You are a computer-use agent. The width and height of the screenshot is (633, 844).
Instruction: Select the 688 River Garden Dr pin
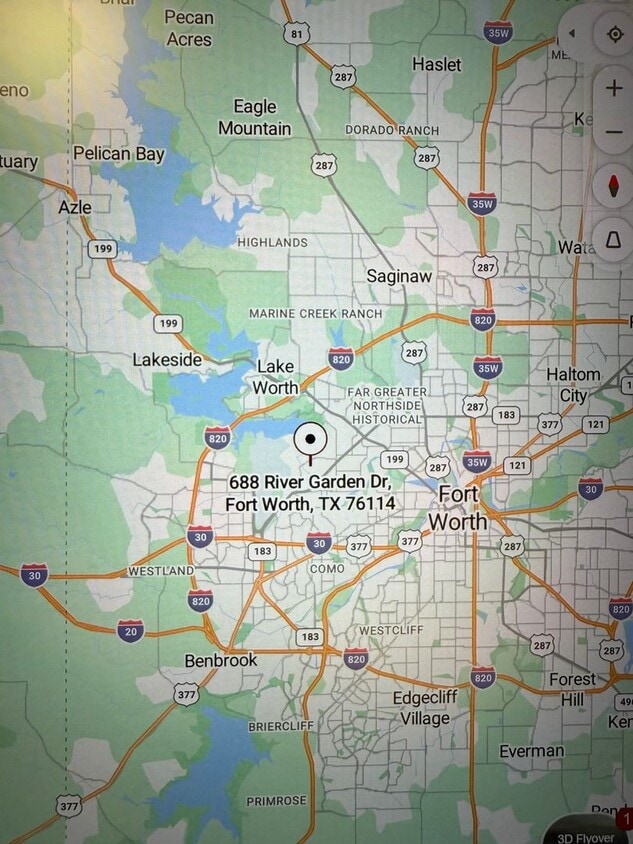tap(311, 440)
